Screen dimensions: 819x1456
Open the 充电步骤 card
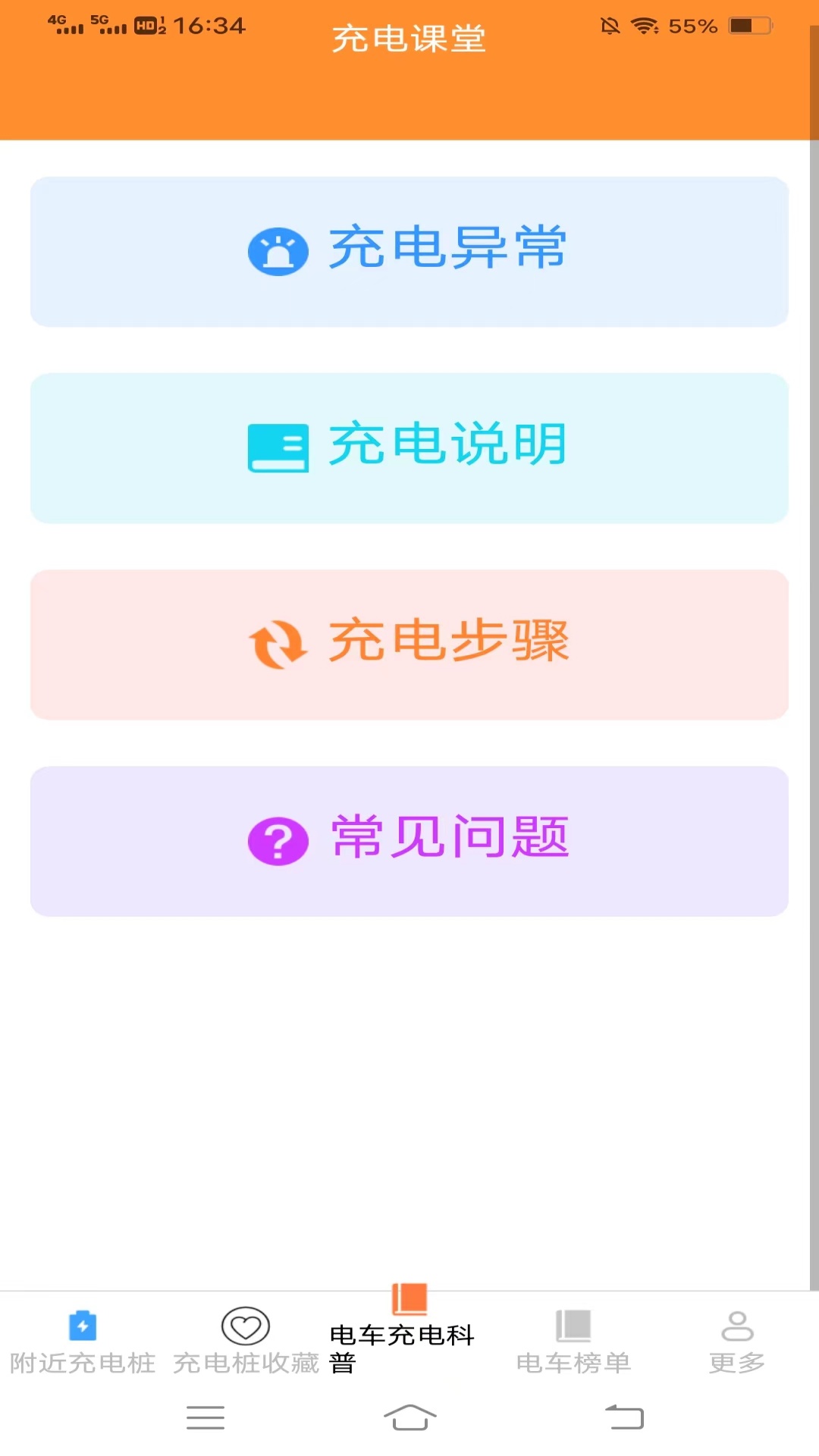click(409, 645)
